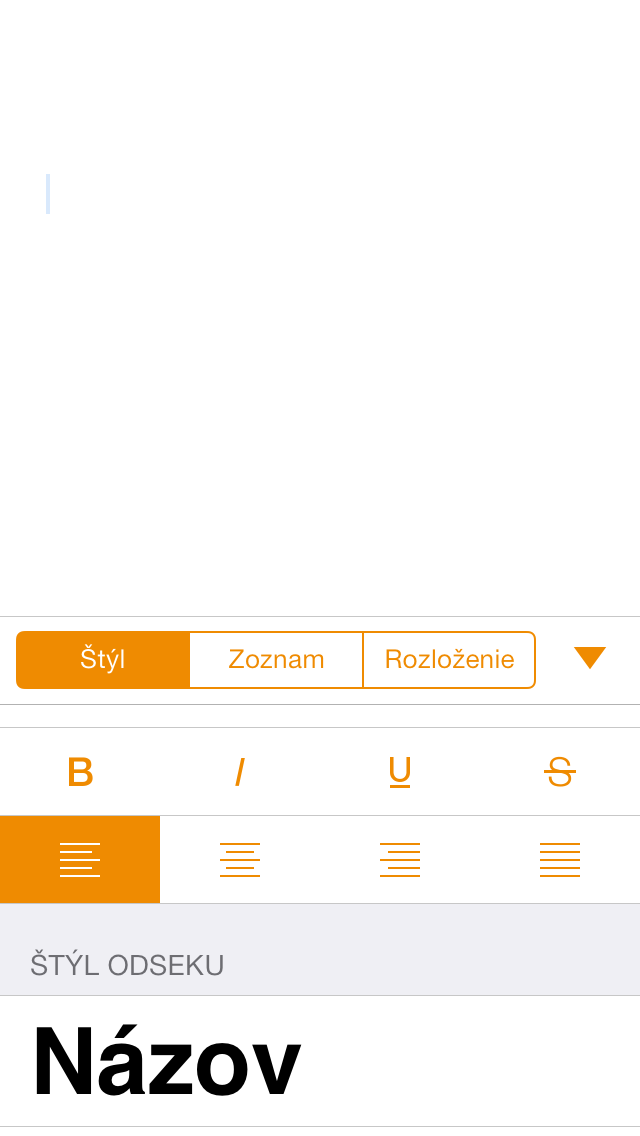This screenshot has height=1136, width=640.
Task: Choose the Názov paragraph style
Action: click(x=320, y=1061)
